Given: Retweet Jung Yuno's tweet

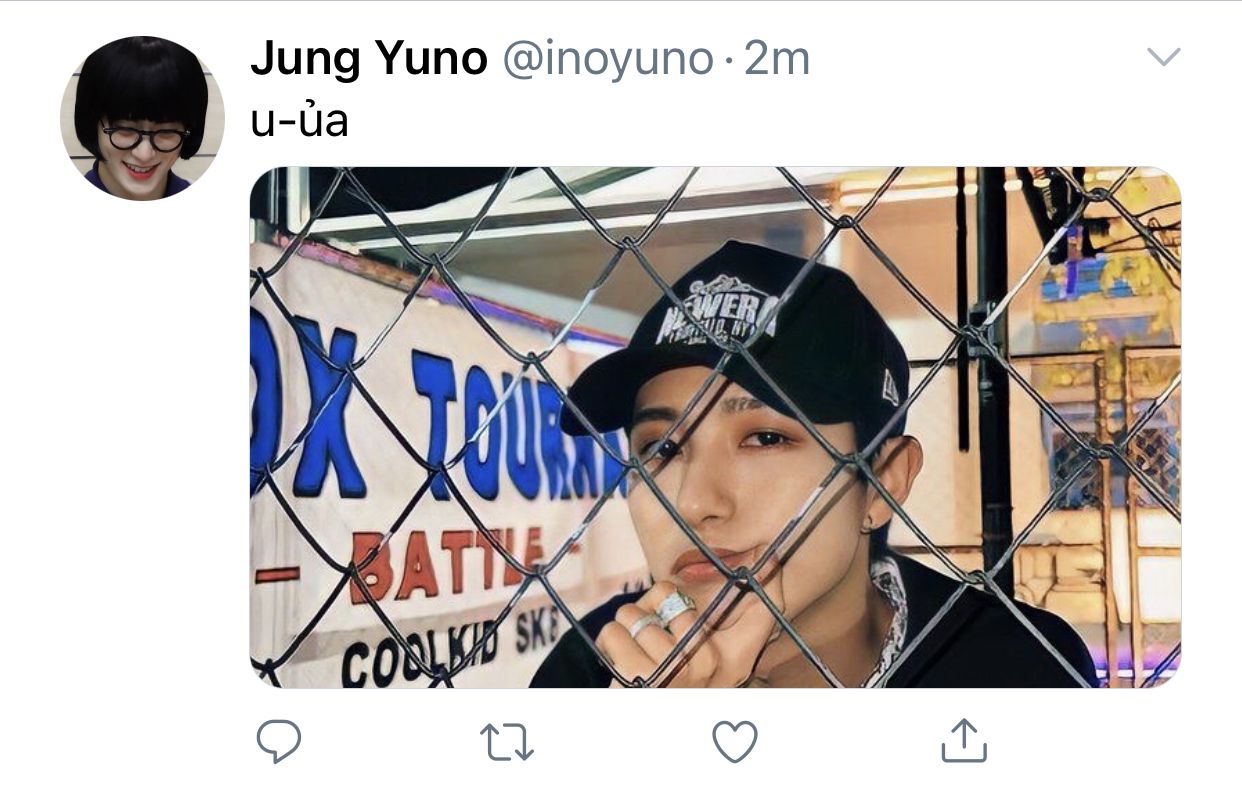Looking at the screenshot, I should click(507, 742).
